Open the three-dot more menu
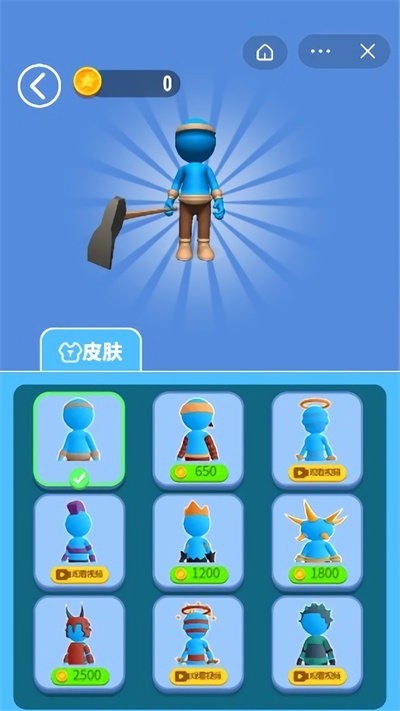 click(x=320, y=52)
